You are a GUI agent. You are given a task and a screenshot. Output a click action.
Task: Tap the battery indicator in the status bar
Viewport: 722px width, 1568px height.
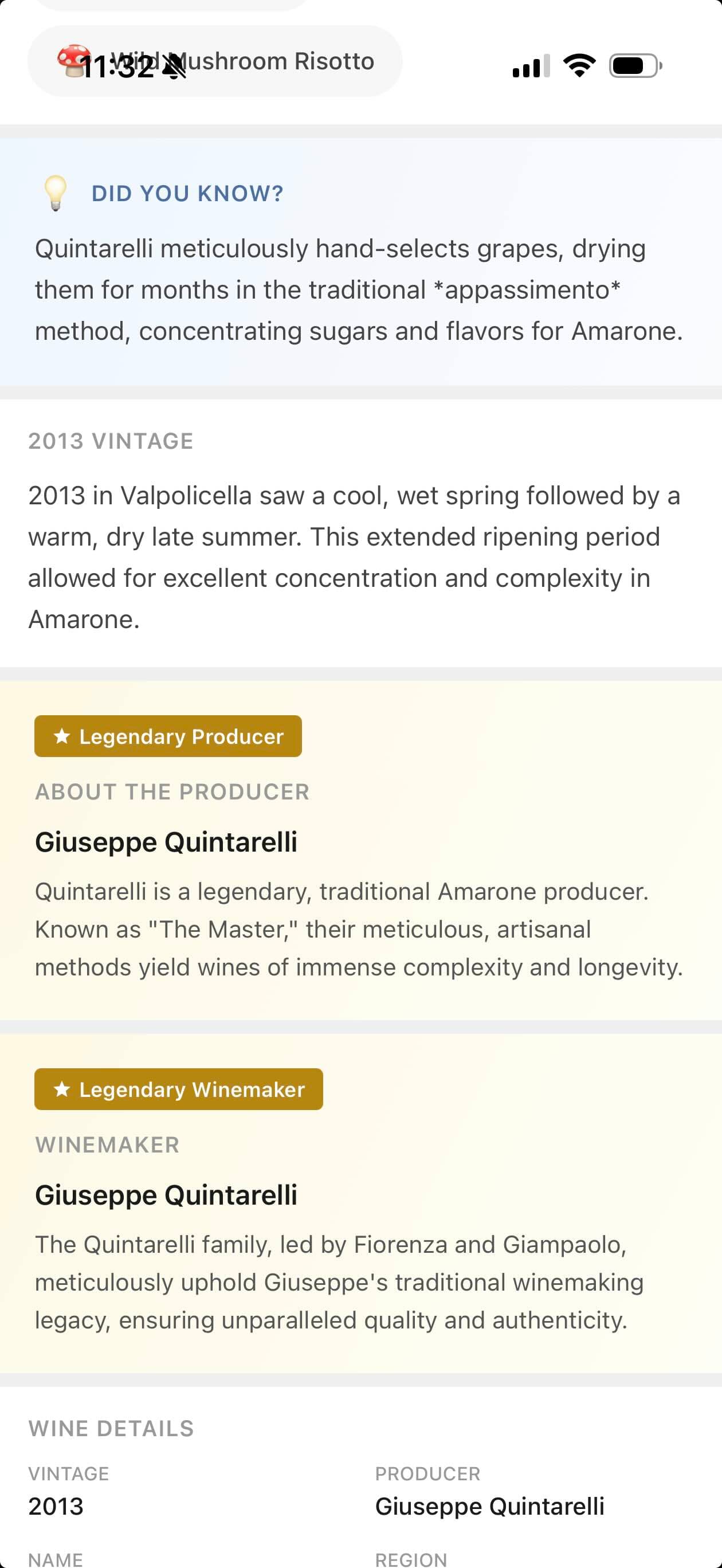click(633, 65)
